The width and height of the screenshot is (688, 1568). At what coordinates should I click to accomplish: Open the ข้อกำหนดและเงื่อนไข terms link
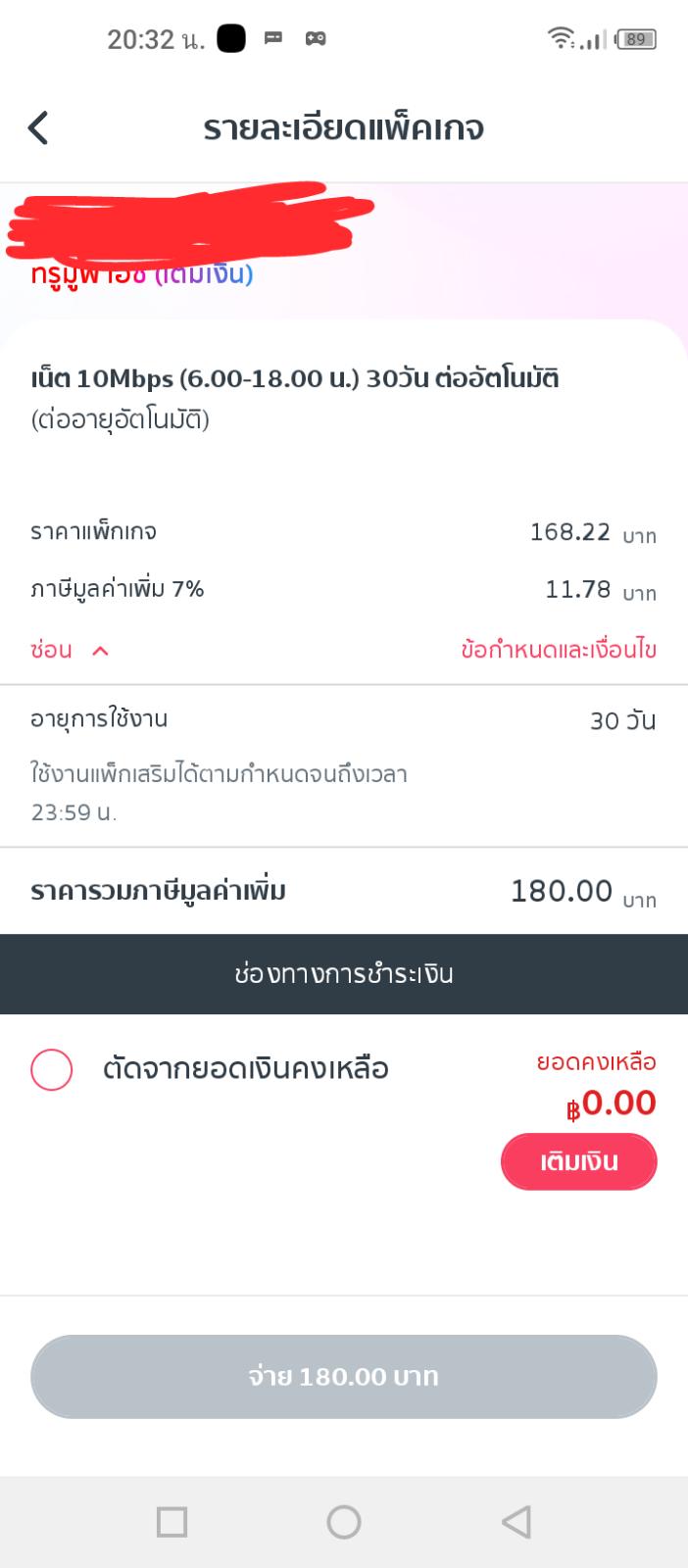[x=559, y=650]
